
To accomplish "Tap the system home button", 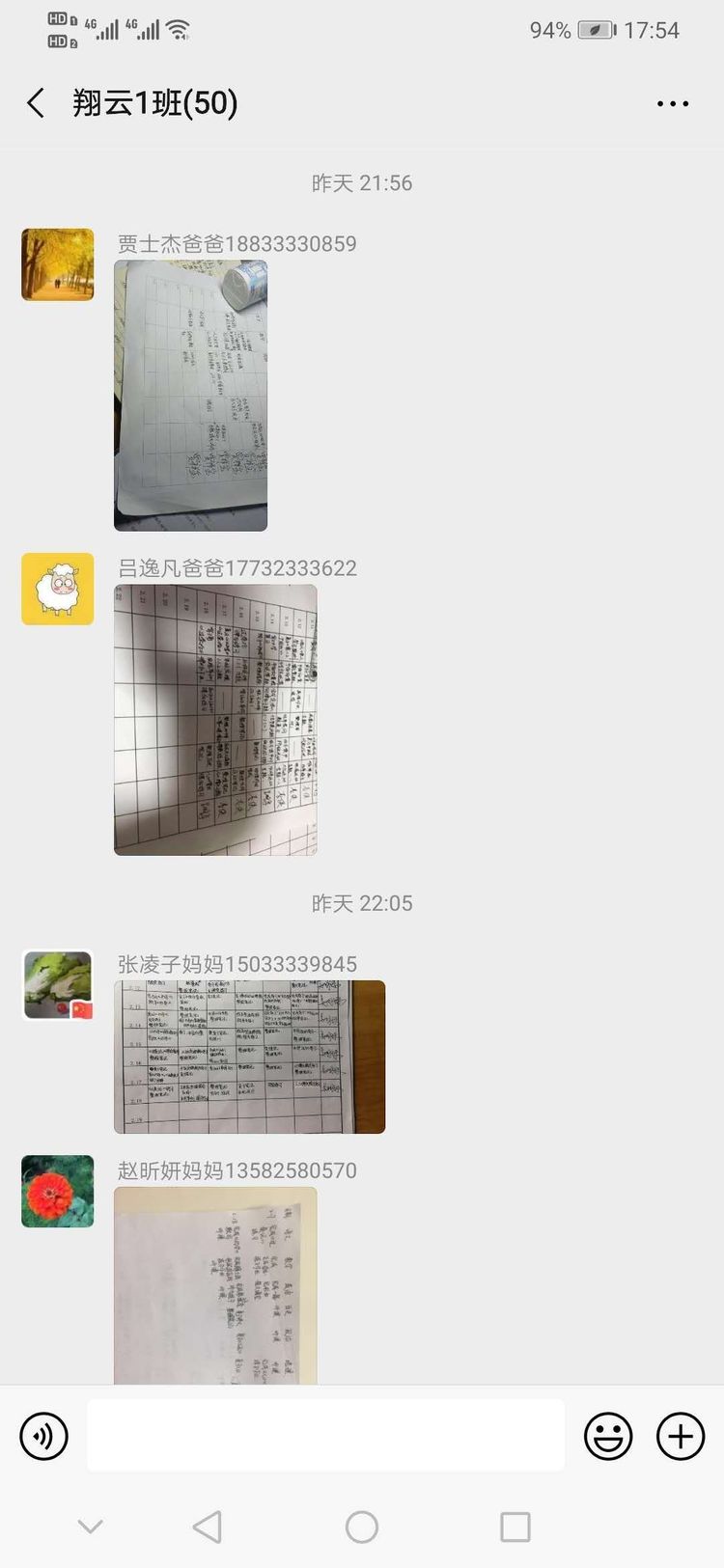I will point(362,1527).
